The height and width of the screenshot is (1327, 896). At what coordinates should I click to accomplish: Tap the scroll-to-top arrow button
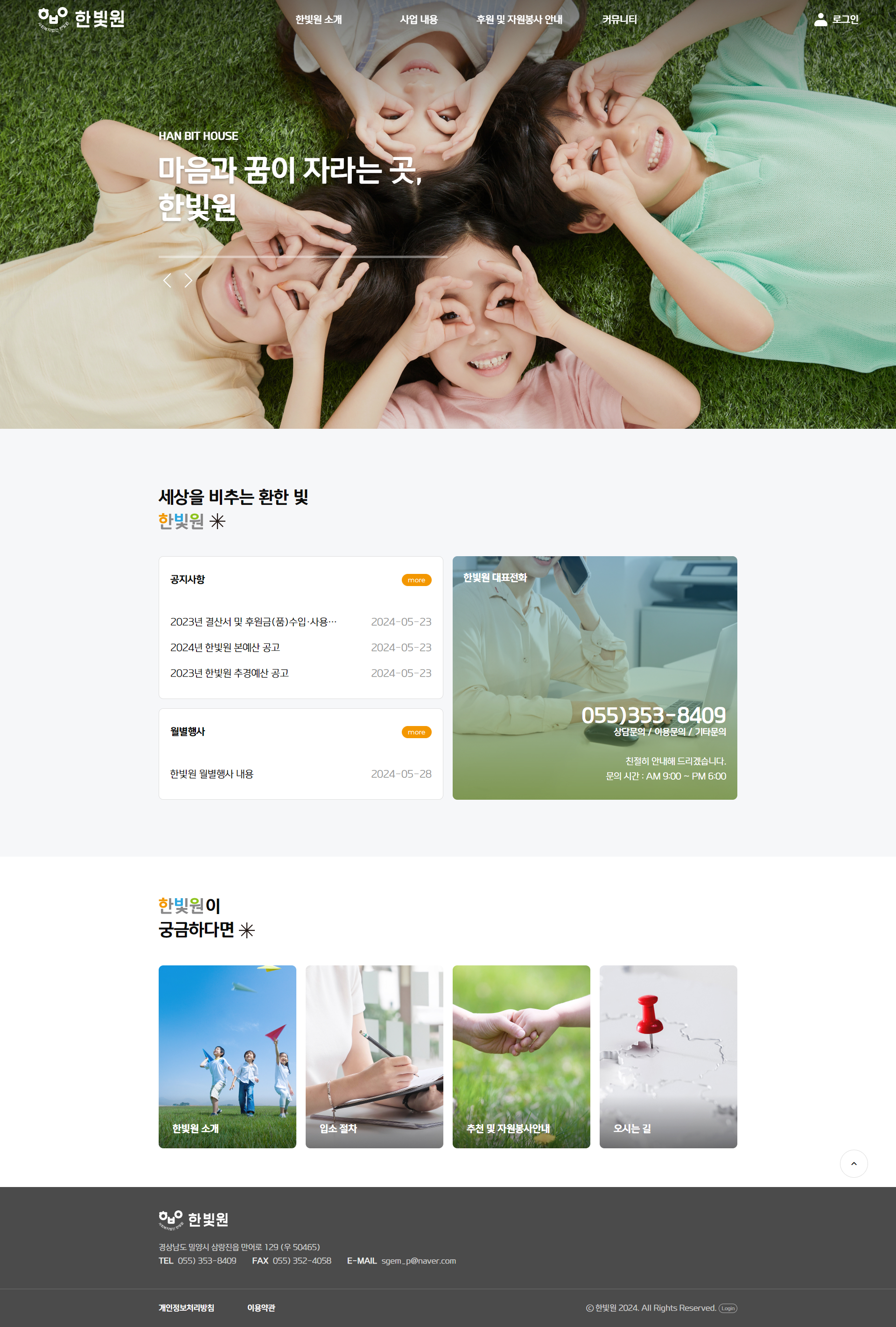pos(853,1164)
